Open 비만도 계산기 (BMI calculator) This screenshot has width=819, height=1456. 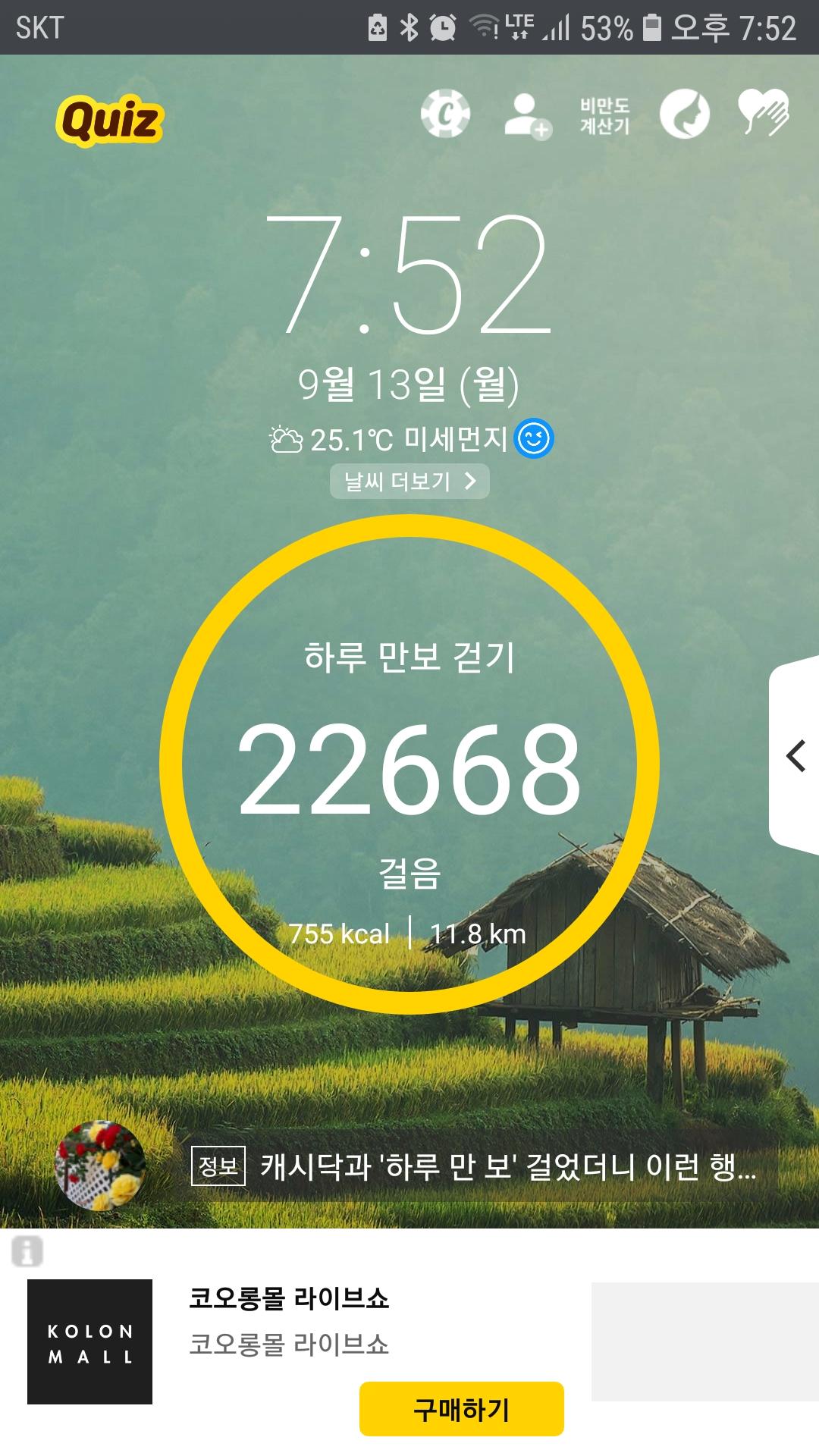click(x=604, y=116)
